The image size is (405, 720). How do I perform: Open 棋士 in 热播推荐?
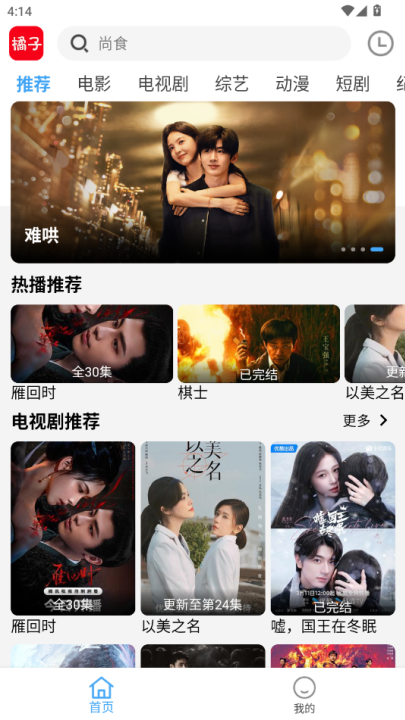259,353
